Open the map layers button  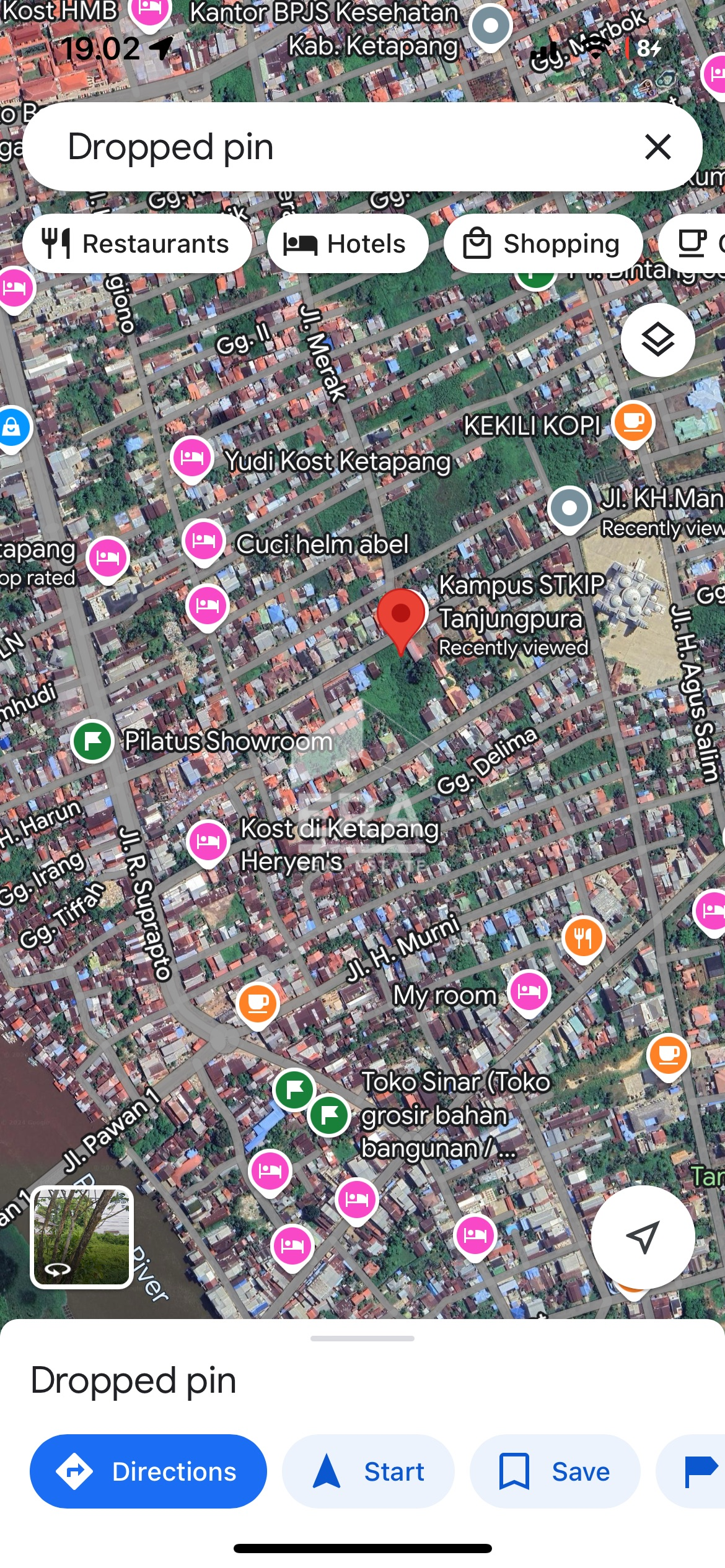(657, 340)
